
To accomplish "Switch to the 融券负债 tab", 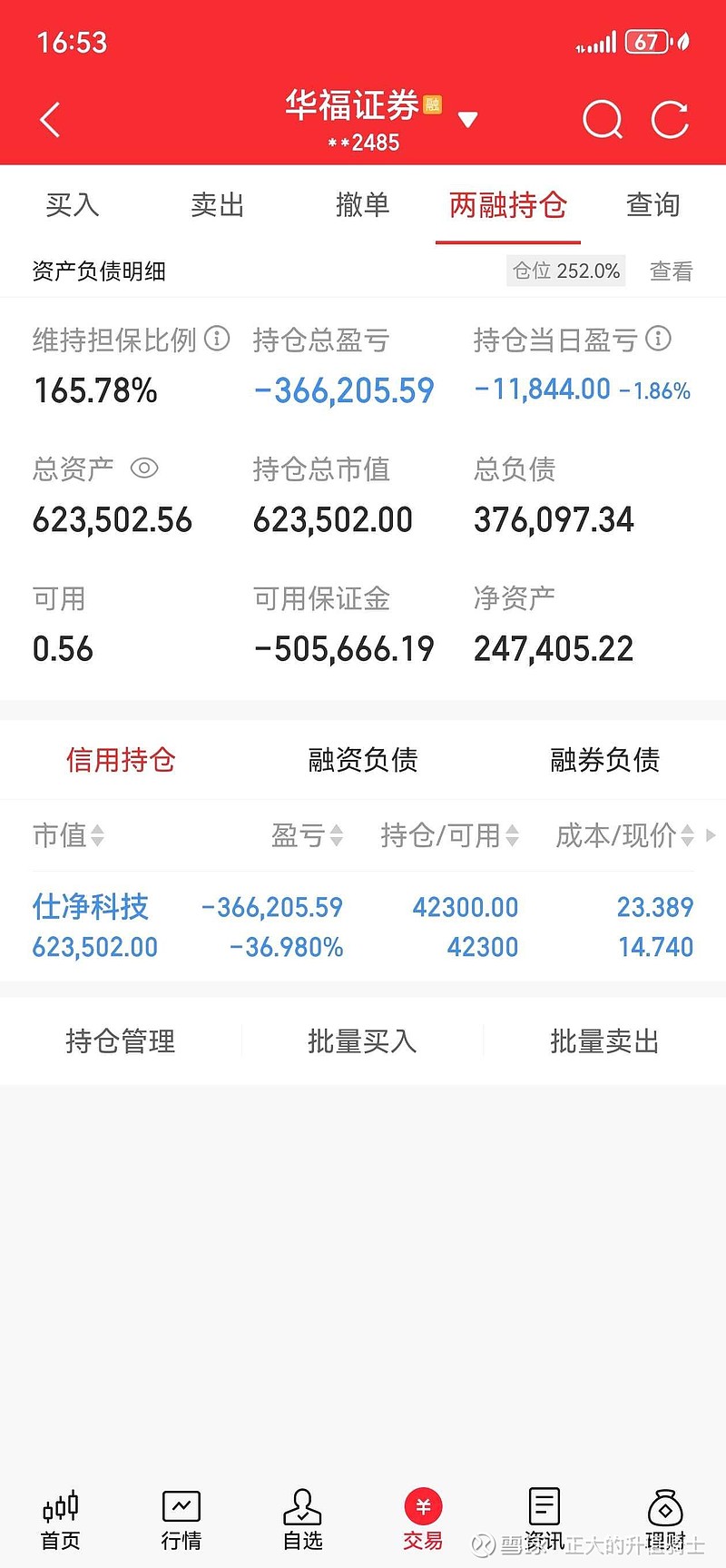I will (605, 760).
